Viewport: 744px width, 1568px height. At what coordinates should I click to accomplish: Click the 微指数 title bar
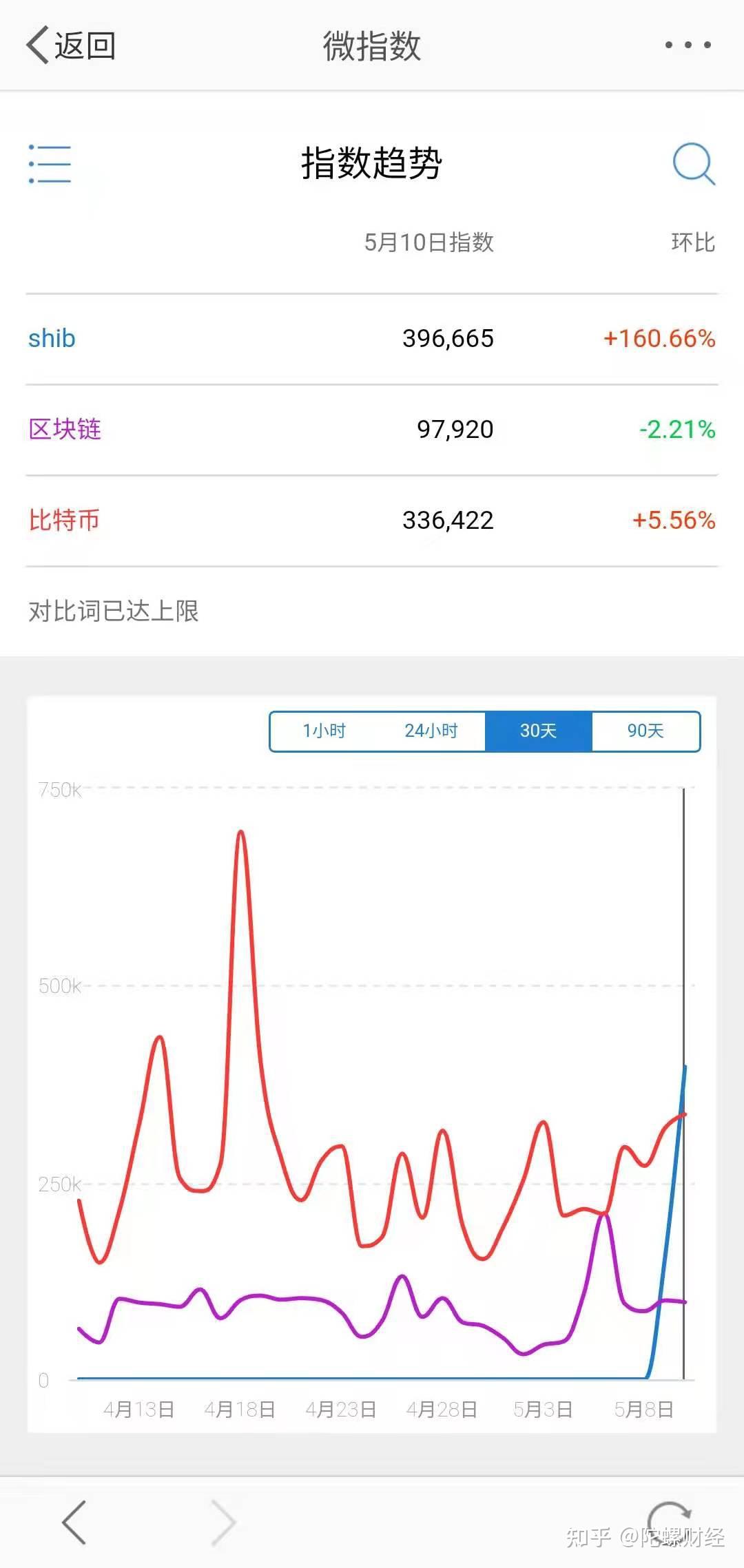tap(372, 45)
